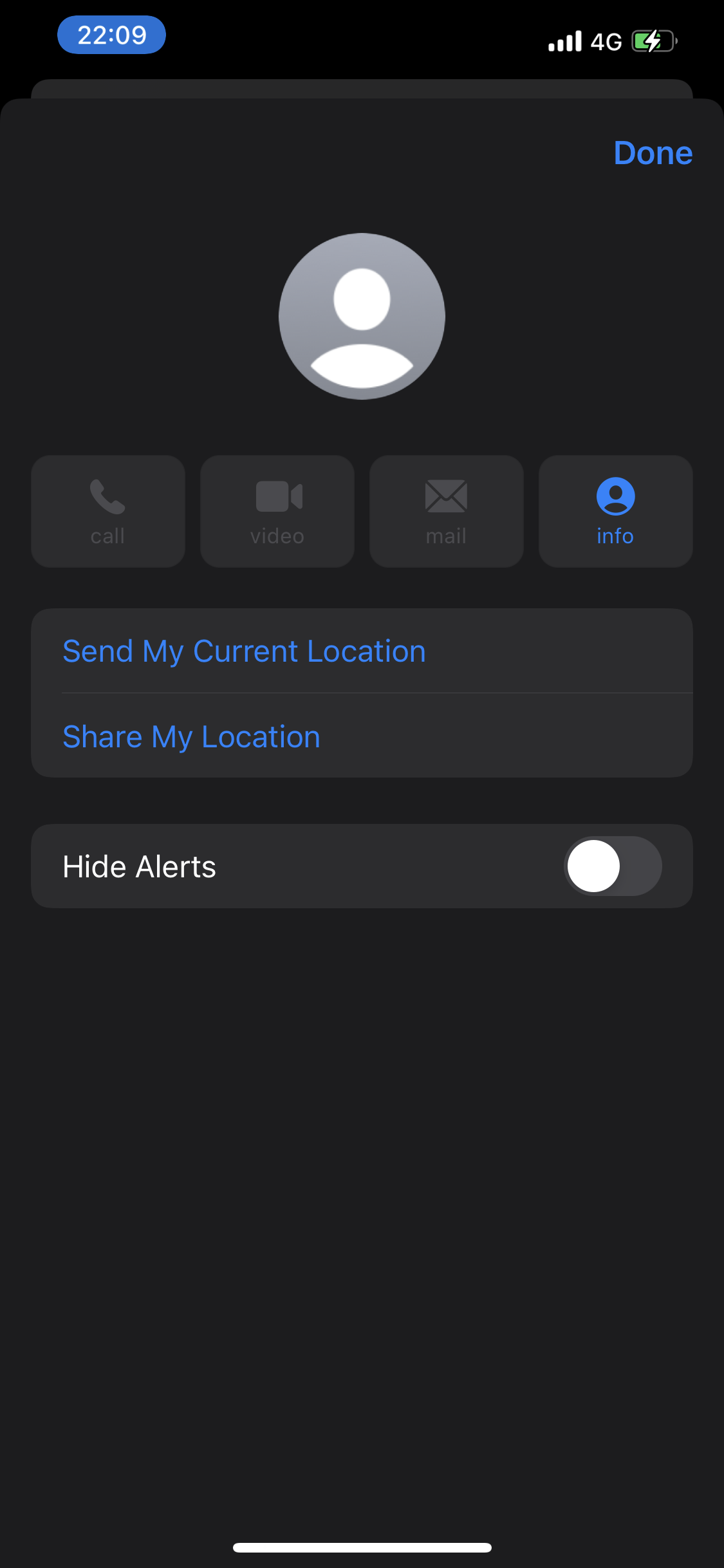Toggle the Hide Alerts switch
Viewport: 724px width, 1568px height.
point(613,866)
